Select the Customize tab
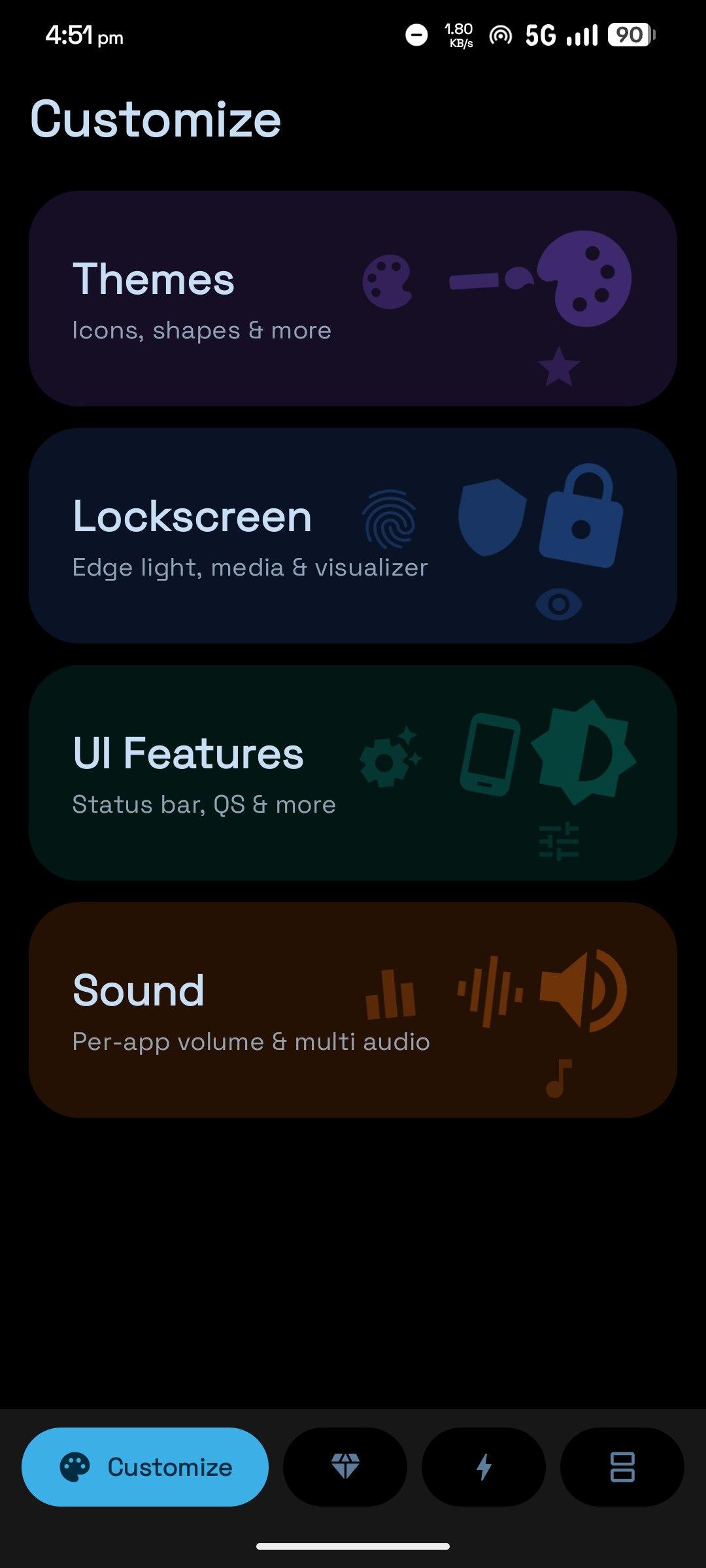 145,1467
